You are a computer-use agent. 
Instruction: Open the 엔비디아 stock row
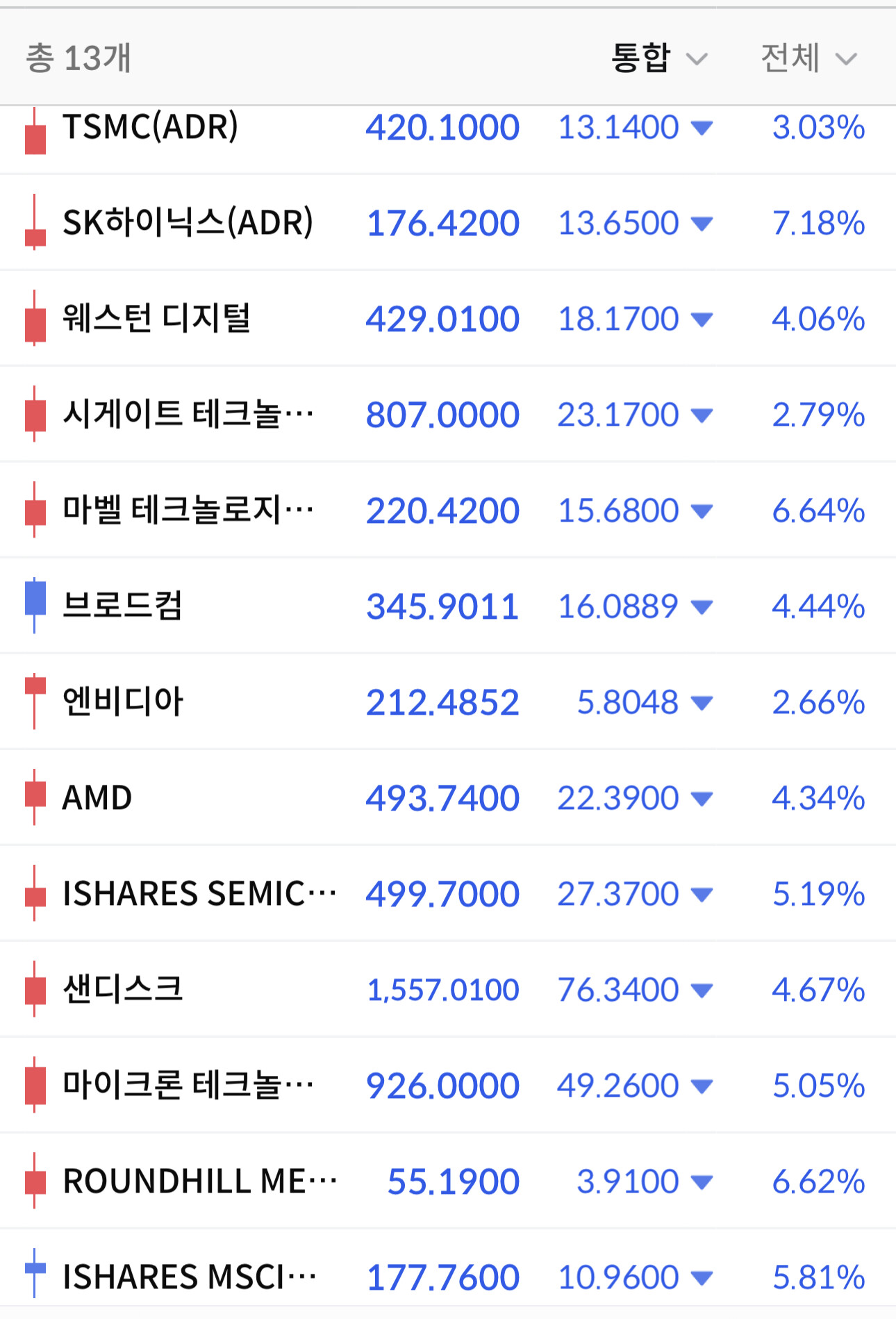[448, 702]
